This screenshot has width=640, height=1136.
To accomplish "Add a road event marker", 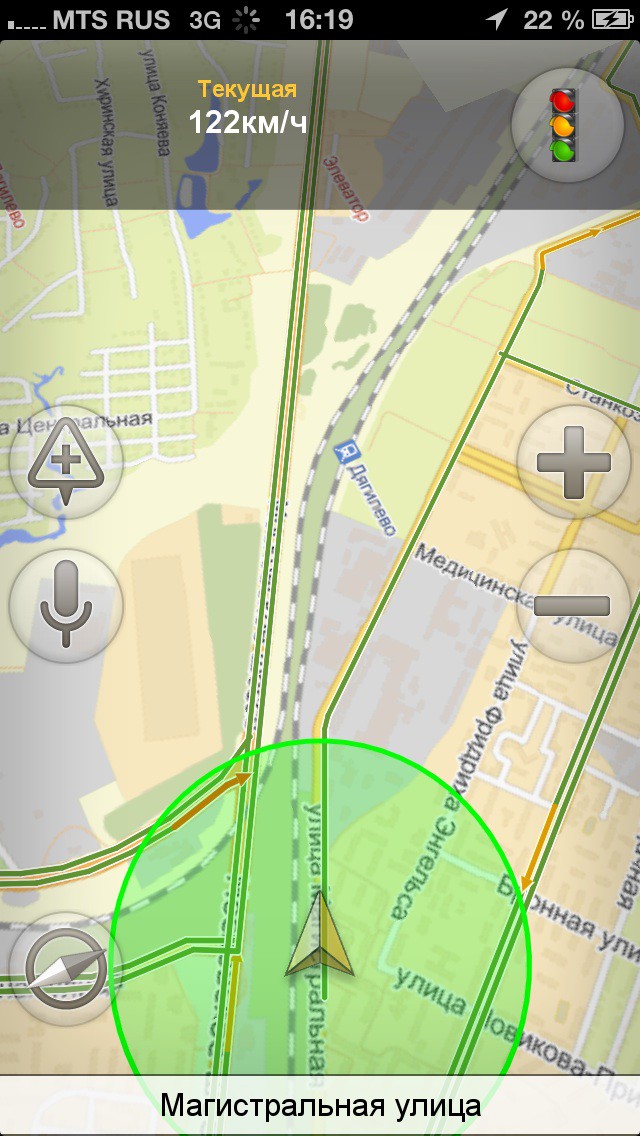I will click(66, 462).
